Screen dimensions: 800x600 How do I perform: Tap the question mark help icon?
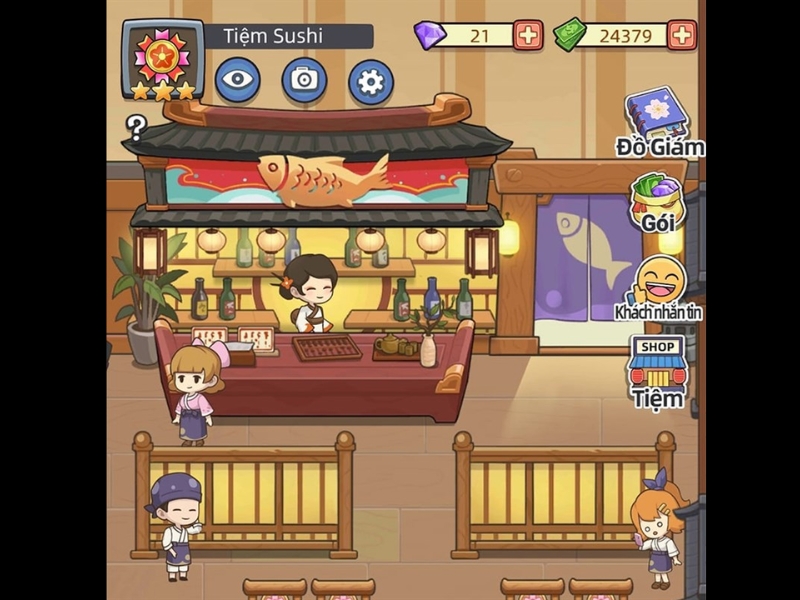136,127
